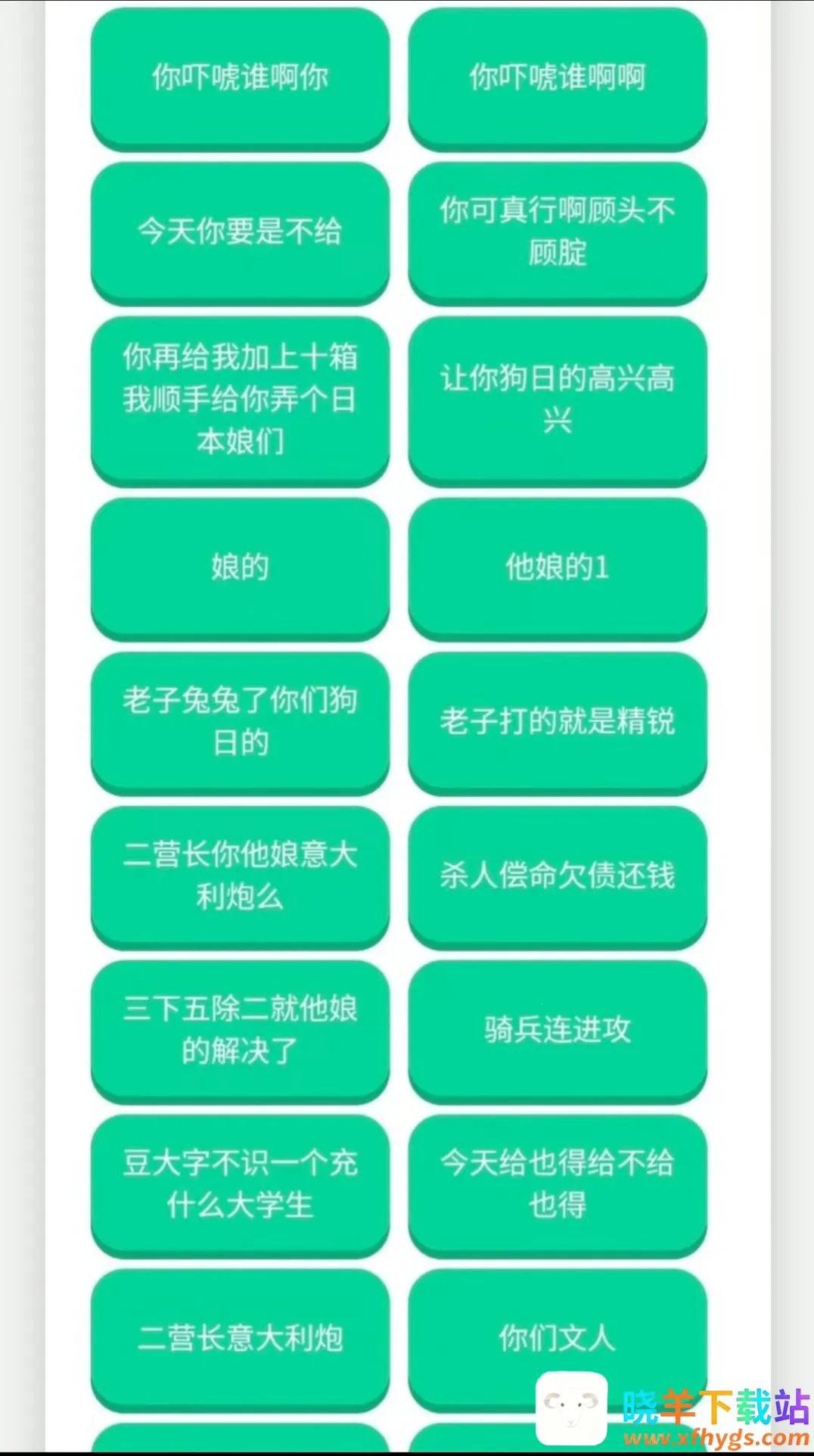This screenshot has width=814, height=1456.
Task: Tap 你可真行啊顾头不顾腚 button
Action: coord(558,231)
